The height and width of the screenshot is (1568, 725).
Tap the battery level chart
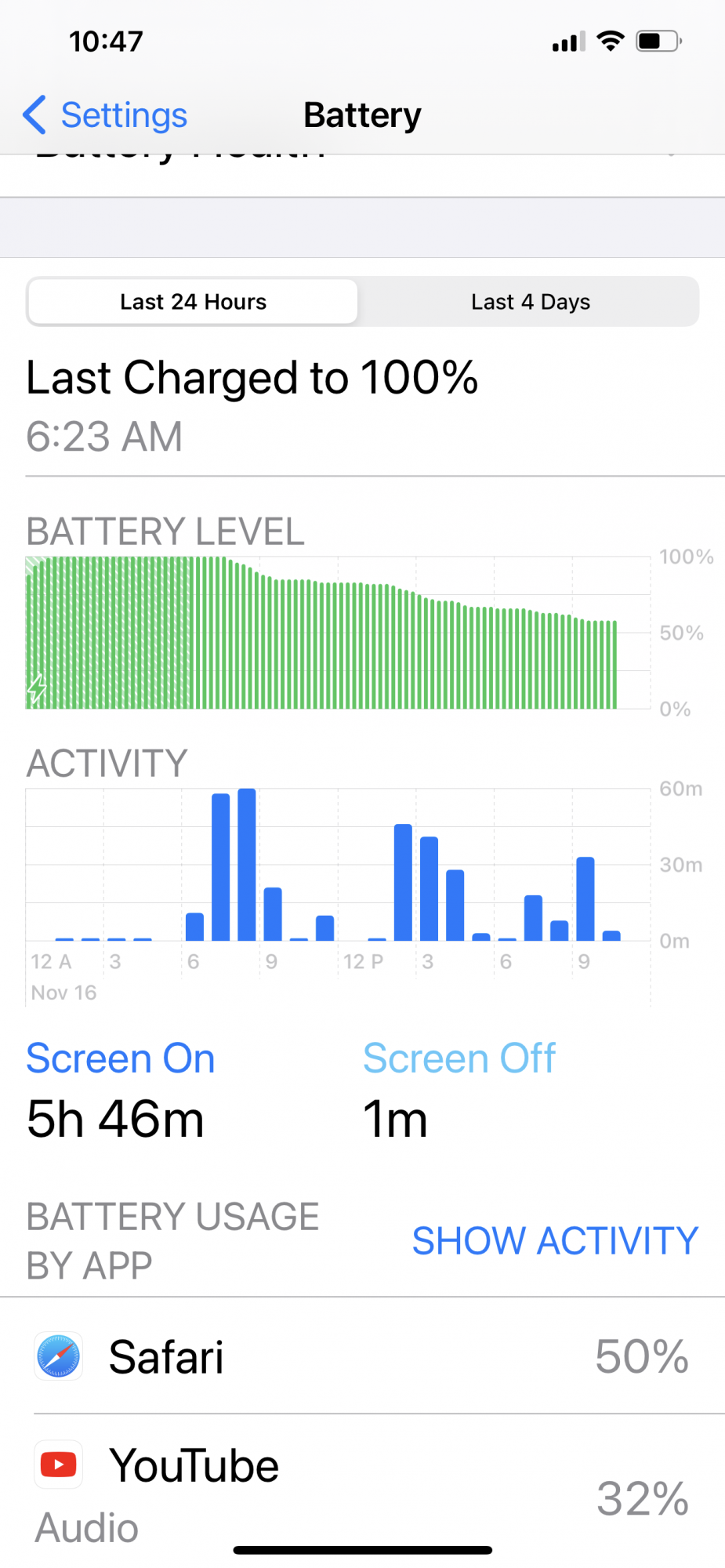click(x=337, y=633)
